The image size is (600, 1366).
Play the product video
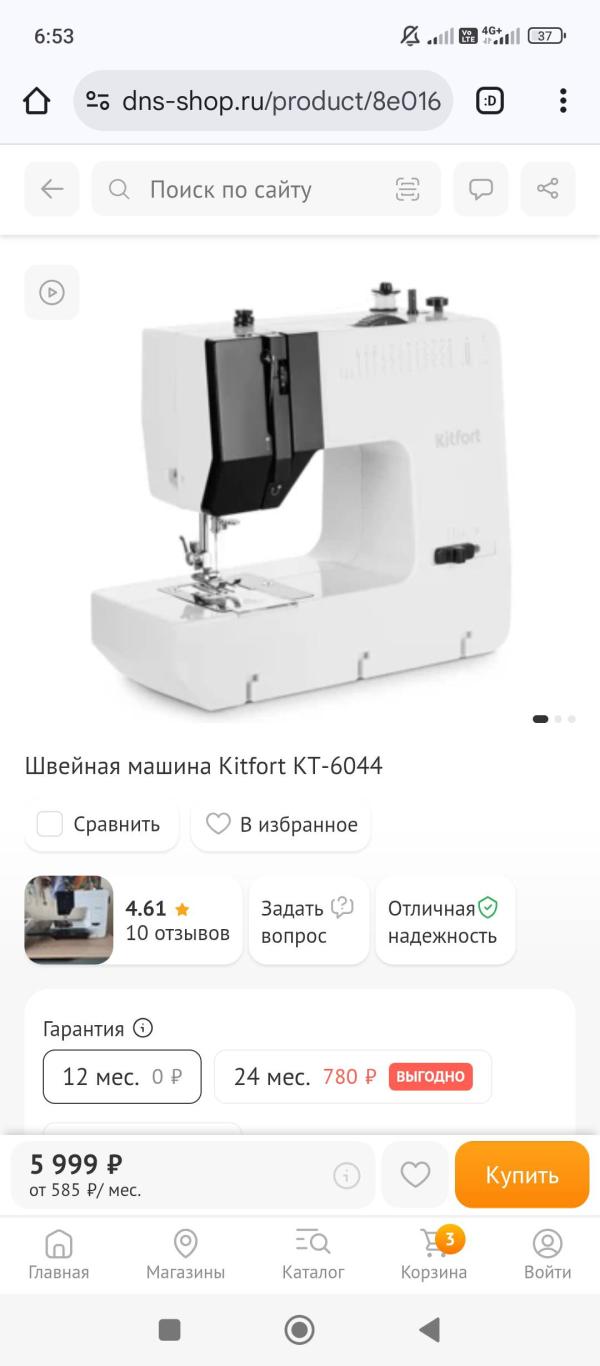tap(52, 292)
